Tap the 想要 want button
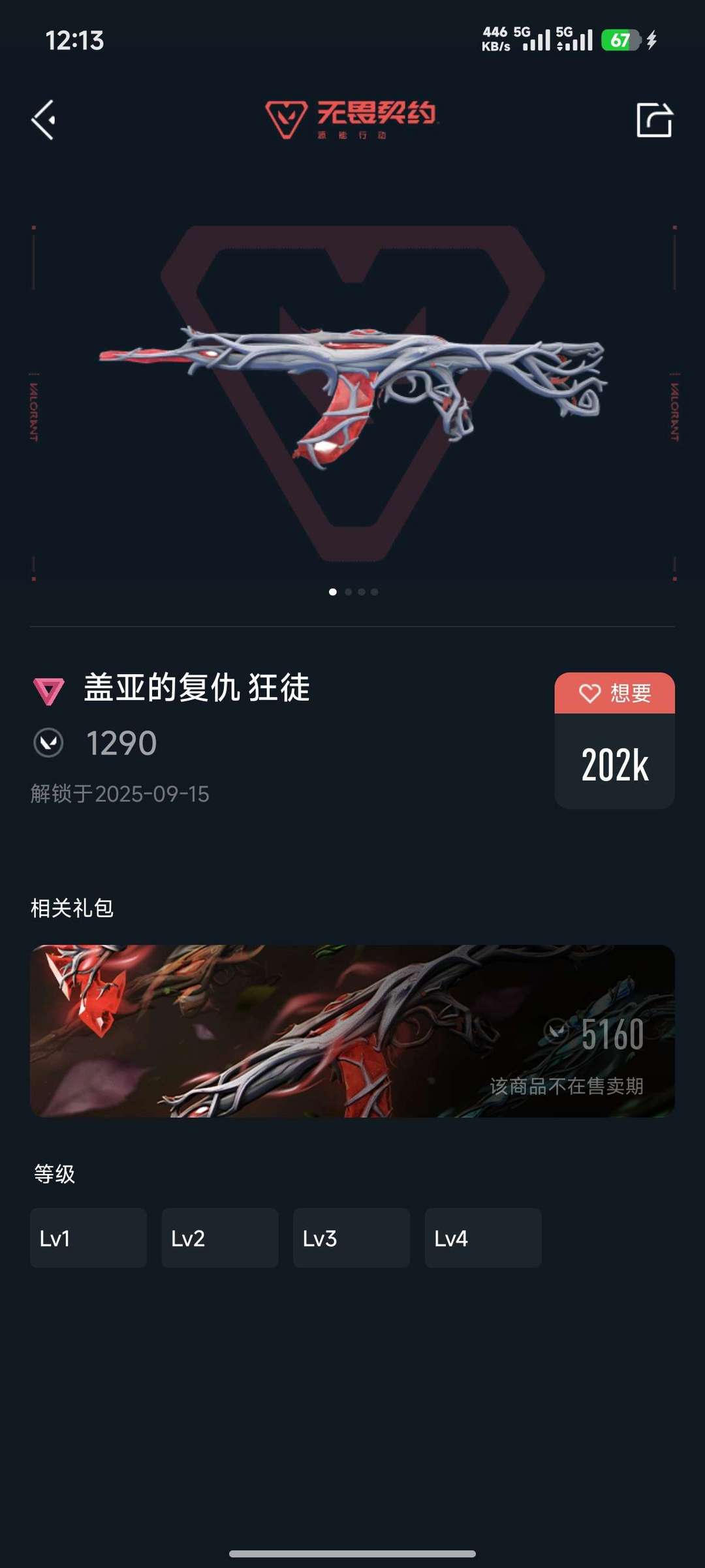The height and width of the screenshot is (1568, 705). (x=614, y=693)
